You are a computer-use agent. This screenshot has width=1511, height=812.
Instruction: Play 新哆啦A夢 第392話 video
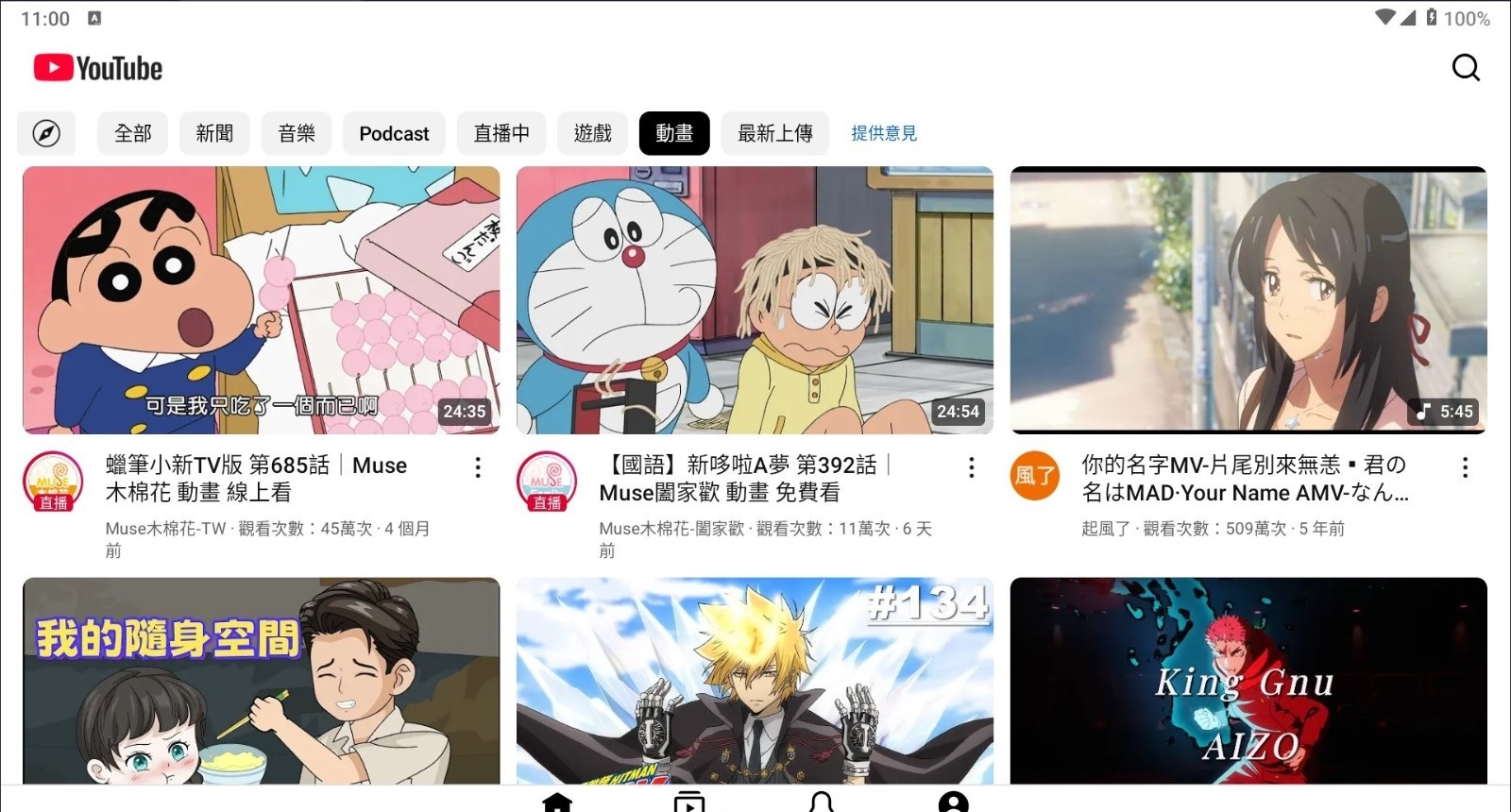(x=755, y=300)
